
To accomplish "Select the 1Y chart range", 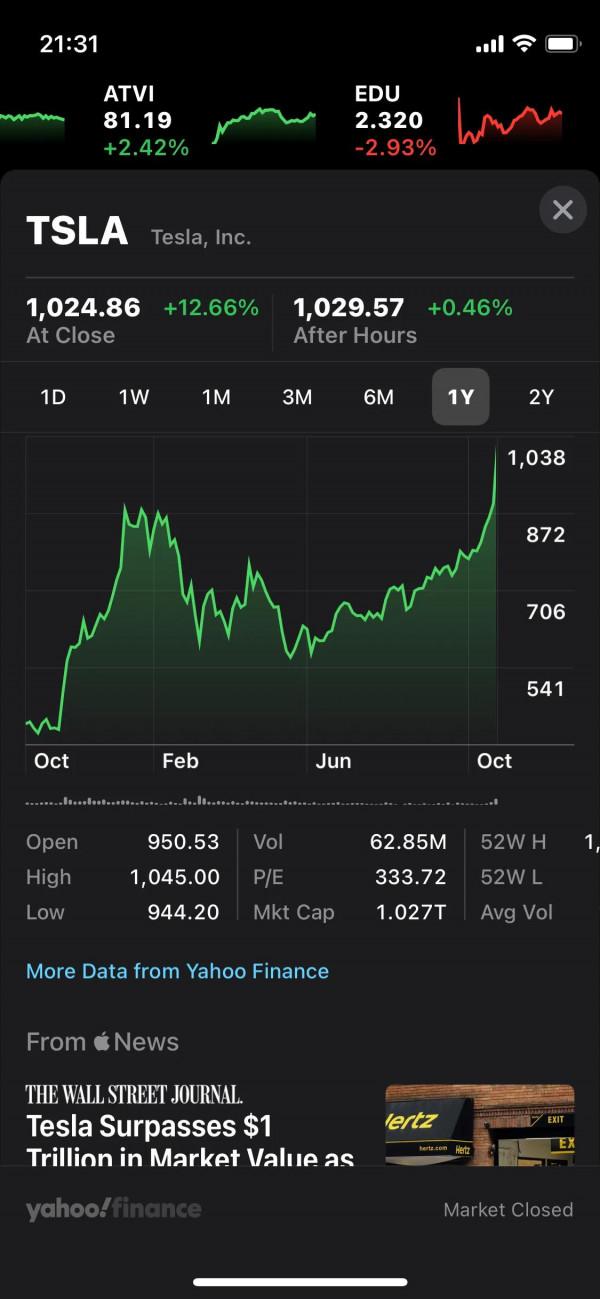I will [x=460, y=397].
